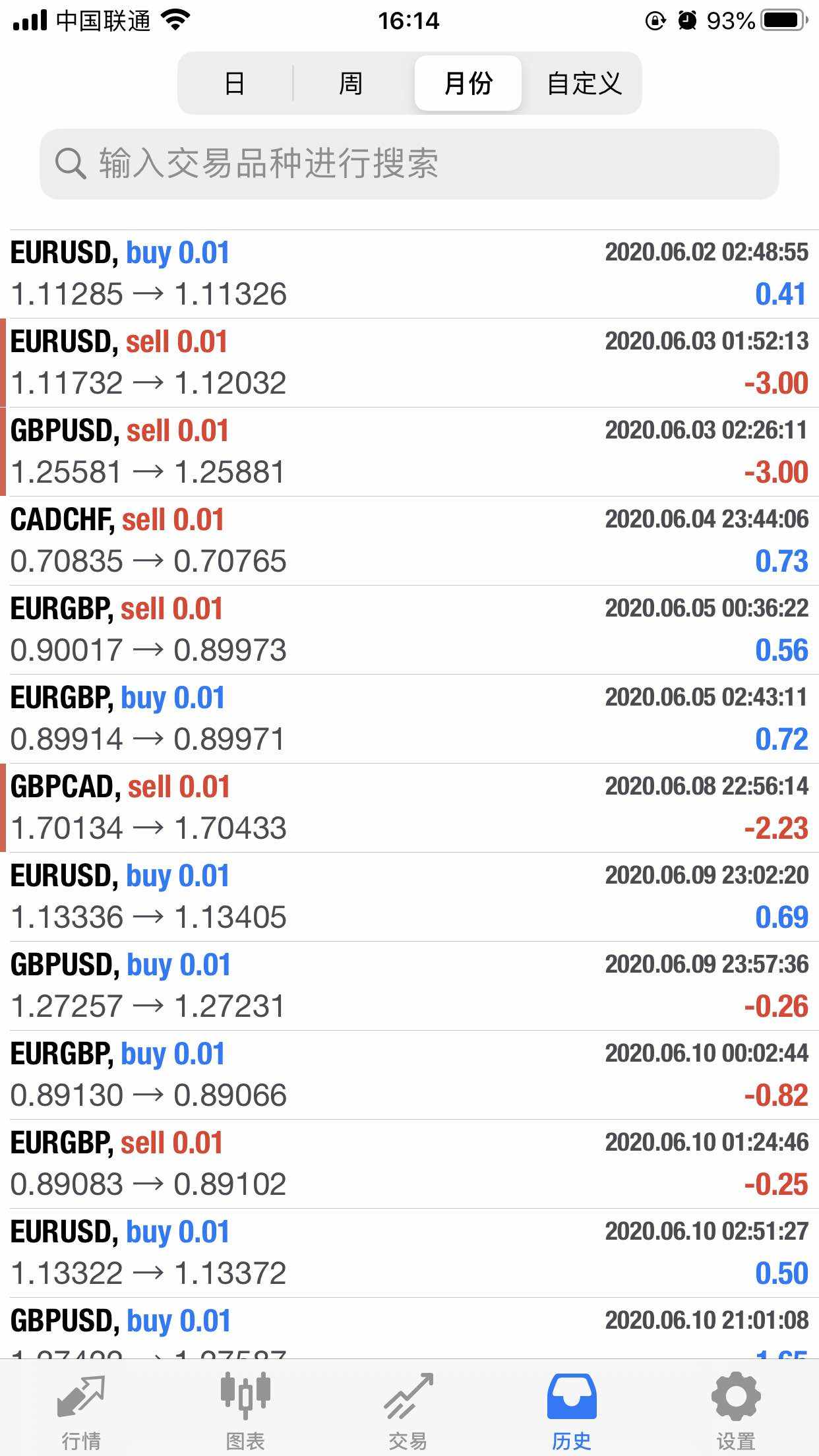Tap the symbol search field
819x1456 pixels.
[409, 164]
